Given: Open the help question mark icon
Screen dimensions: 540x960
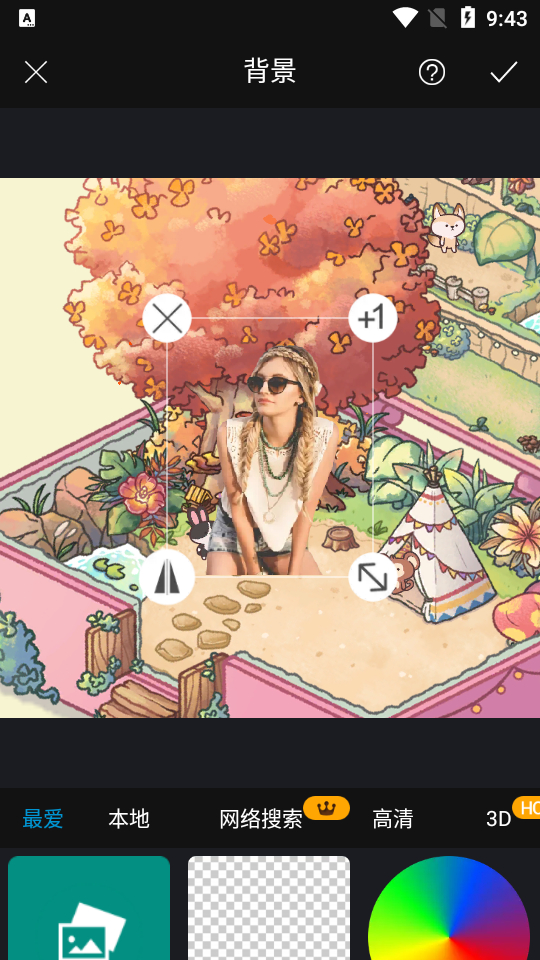Looking at the screenshot, I should (432, 72).
